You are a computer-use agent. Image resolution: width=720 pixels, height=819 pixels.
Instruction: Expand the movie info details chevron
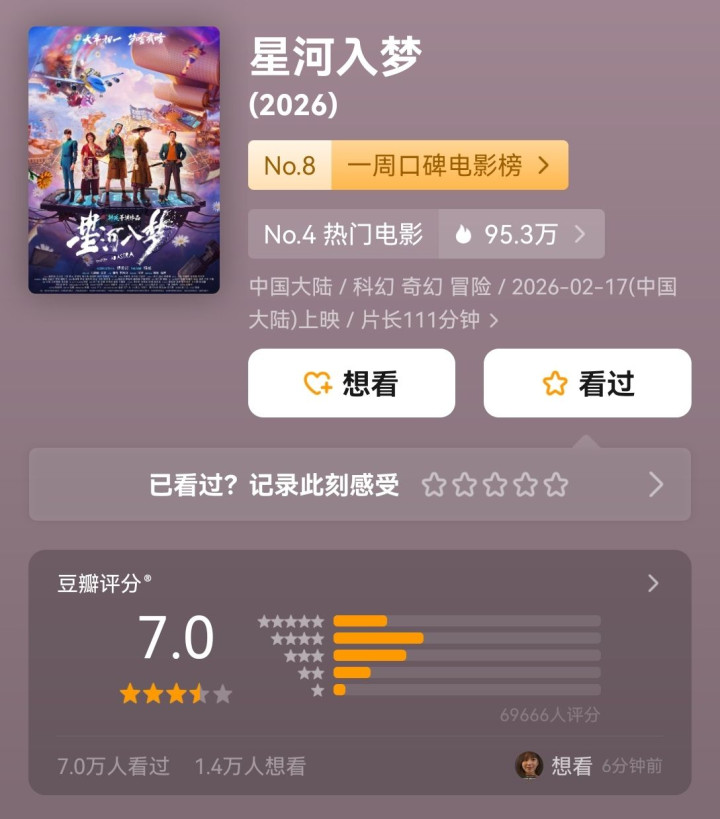[494, 320]
